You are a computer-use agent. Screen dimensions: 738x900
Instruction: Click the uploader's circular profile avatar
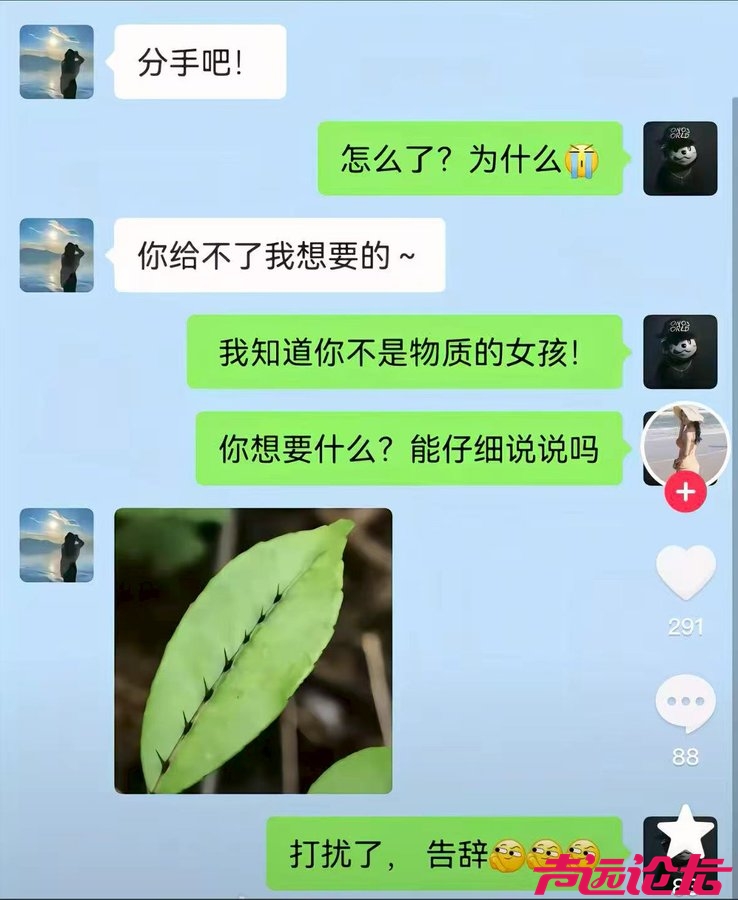(686, 444)
